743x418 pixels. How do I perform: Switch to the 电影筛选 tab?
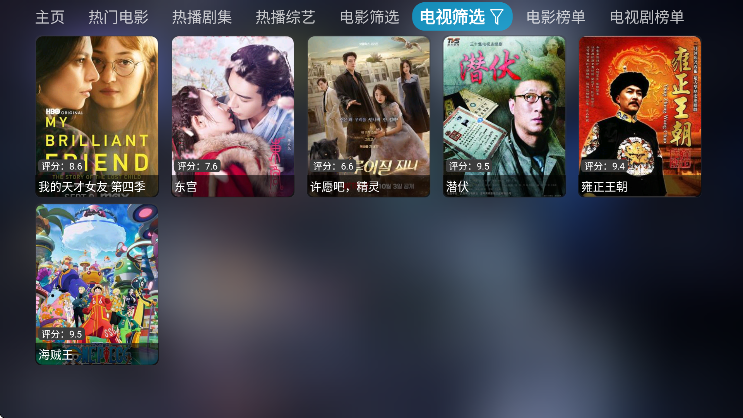pyautogui.click(x=369, y=17)
